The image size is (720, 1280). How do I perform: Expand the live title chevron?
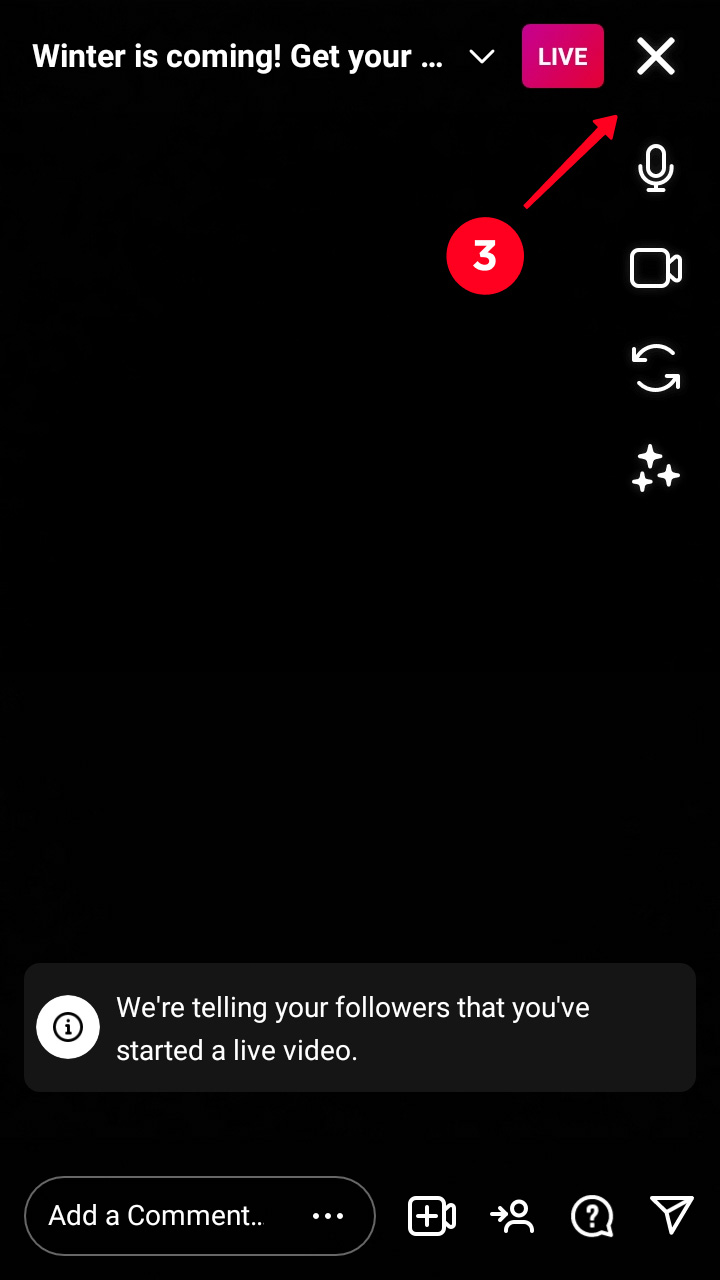tap(482, 57)
